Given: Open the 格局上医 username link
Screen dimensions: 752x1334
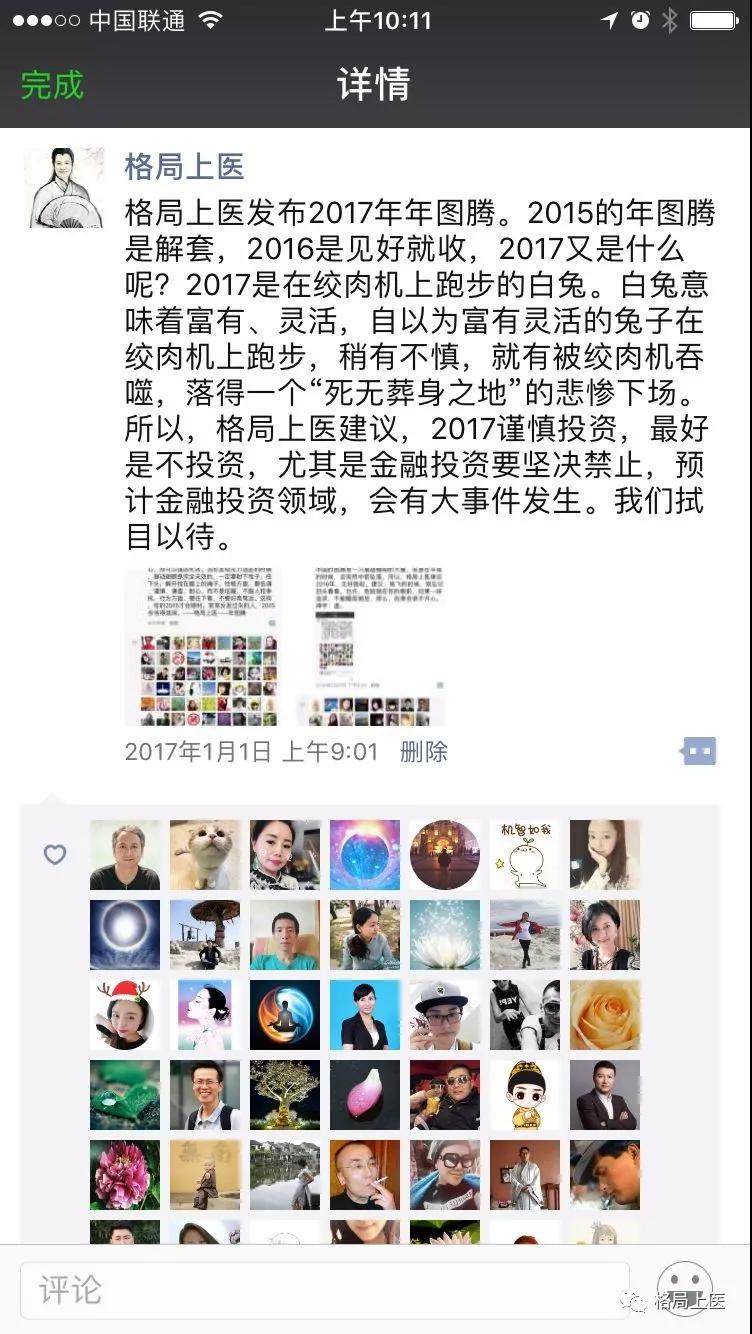Looking at the screenshot, I should tap(184, 166).
